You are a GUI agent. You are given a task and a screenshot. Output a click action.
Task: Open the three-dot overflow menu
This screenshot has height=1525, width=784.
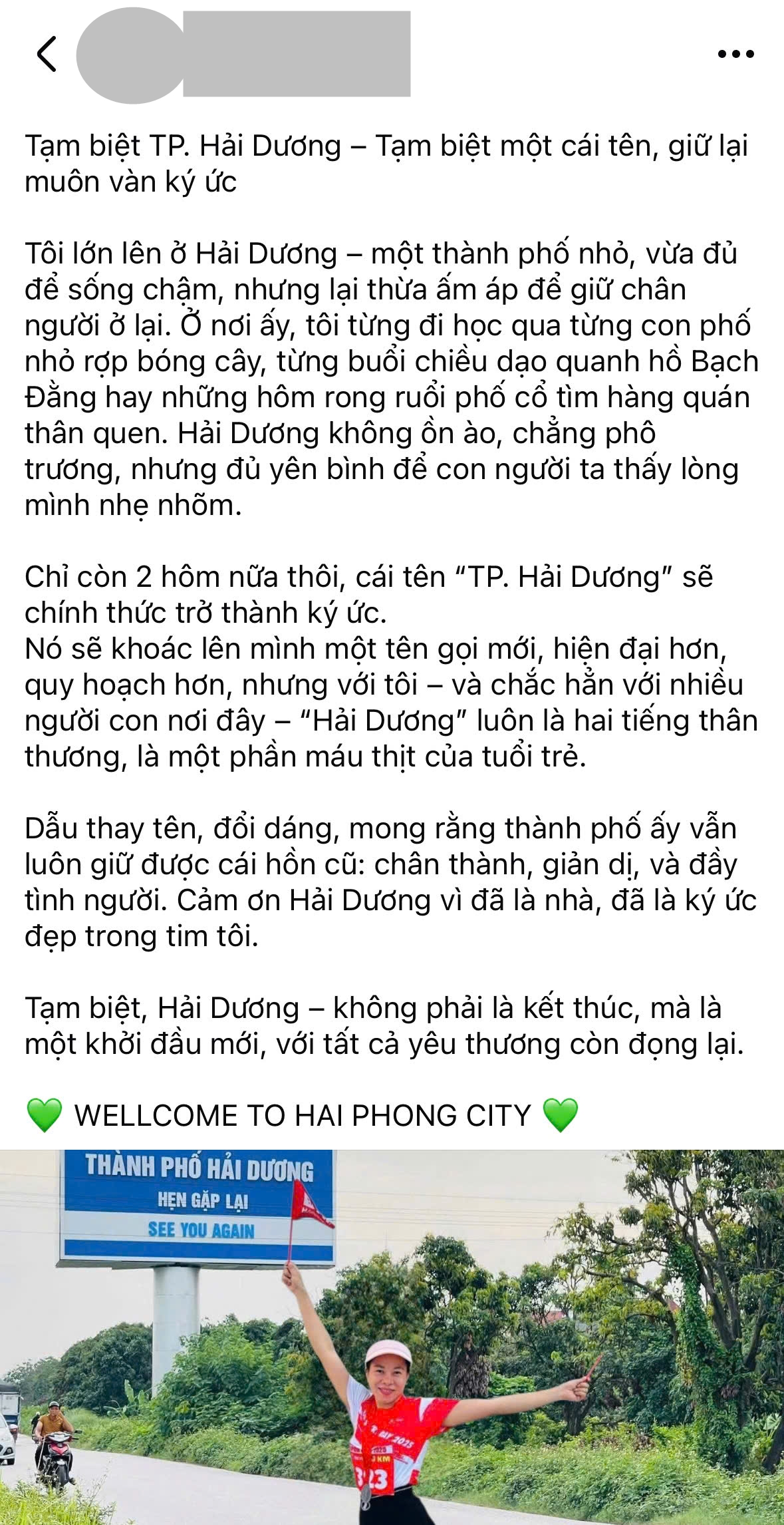(735, 54)
